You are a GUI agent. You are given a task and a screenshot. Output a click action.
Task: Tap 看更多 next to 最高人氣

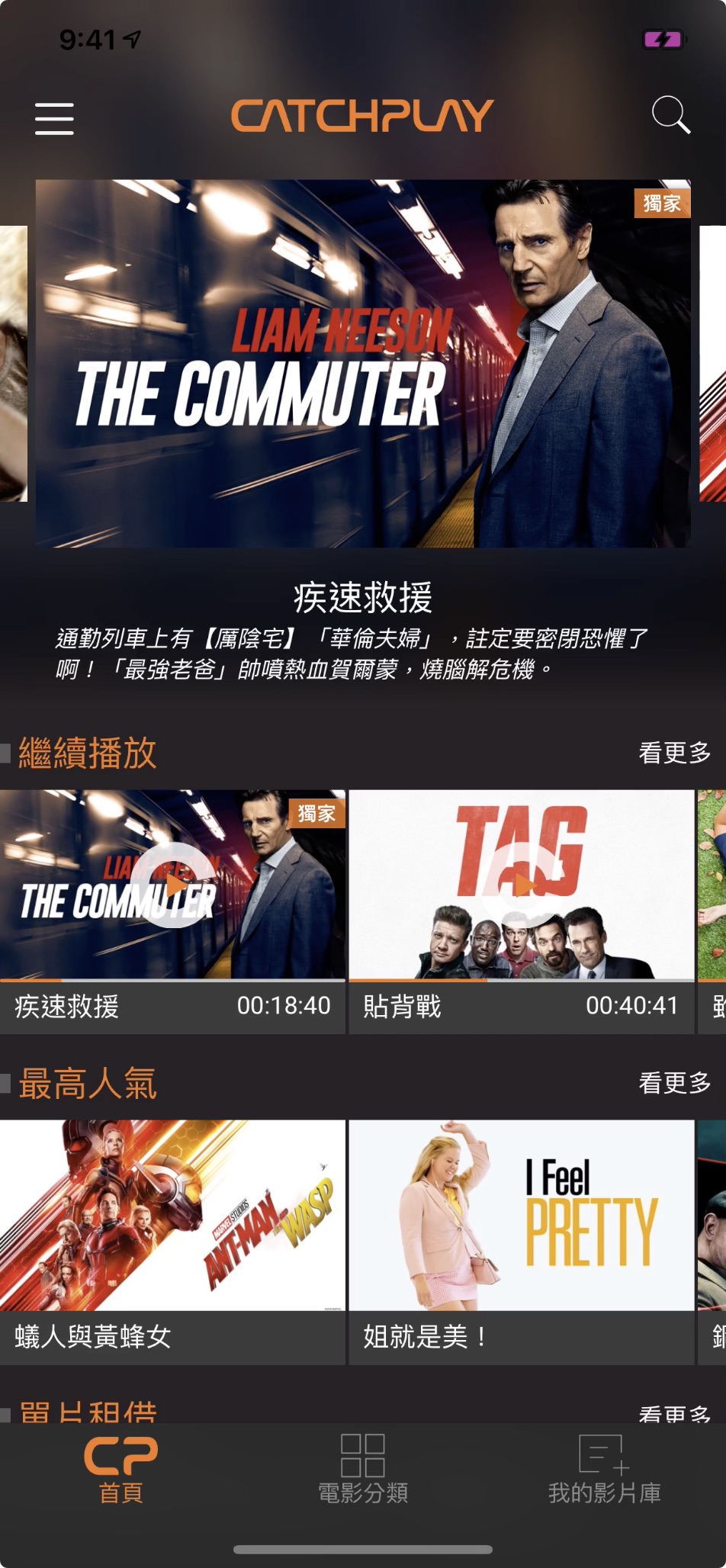point(674,1082)
